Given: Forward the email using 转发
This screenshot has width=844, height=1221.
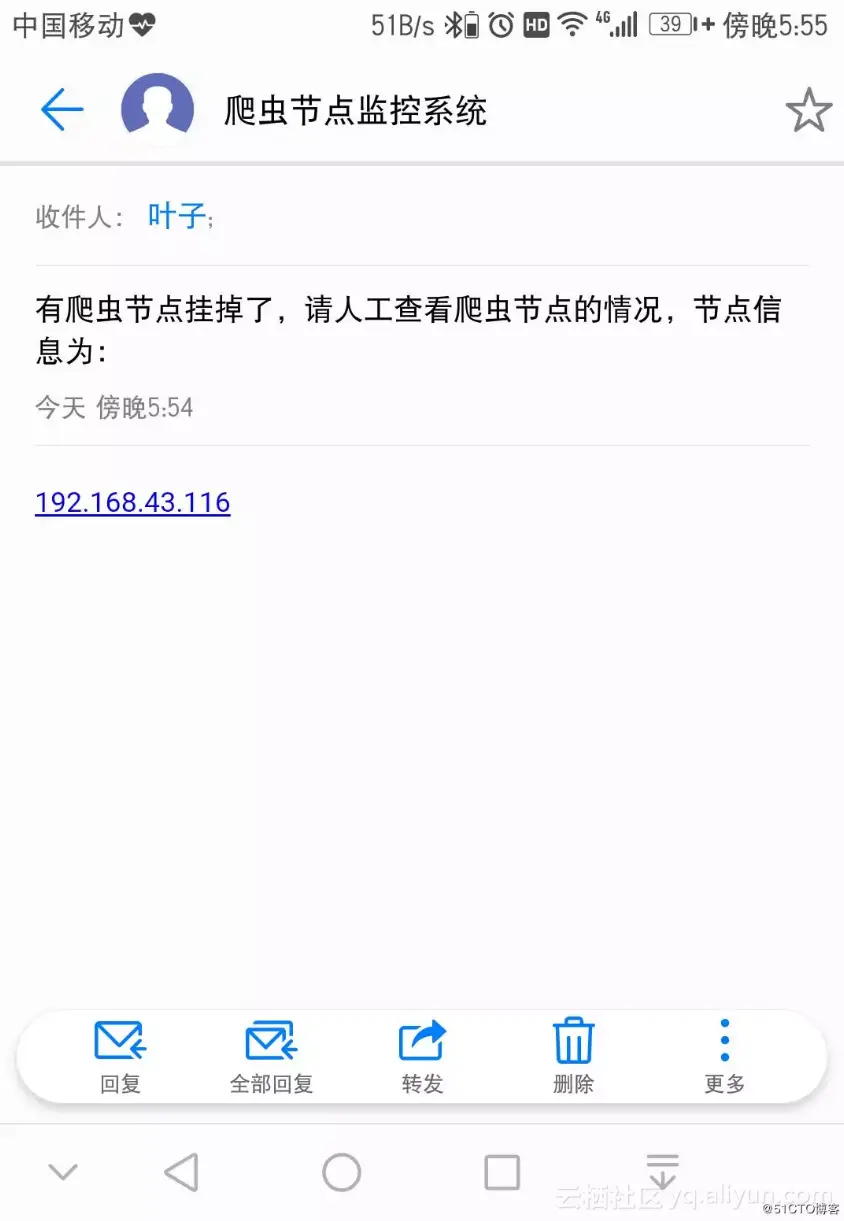Looking at the screenshot, I should 421,1052.
